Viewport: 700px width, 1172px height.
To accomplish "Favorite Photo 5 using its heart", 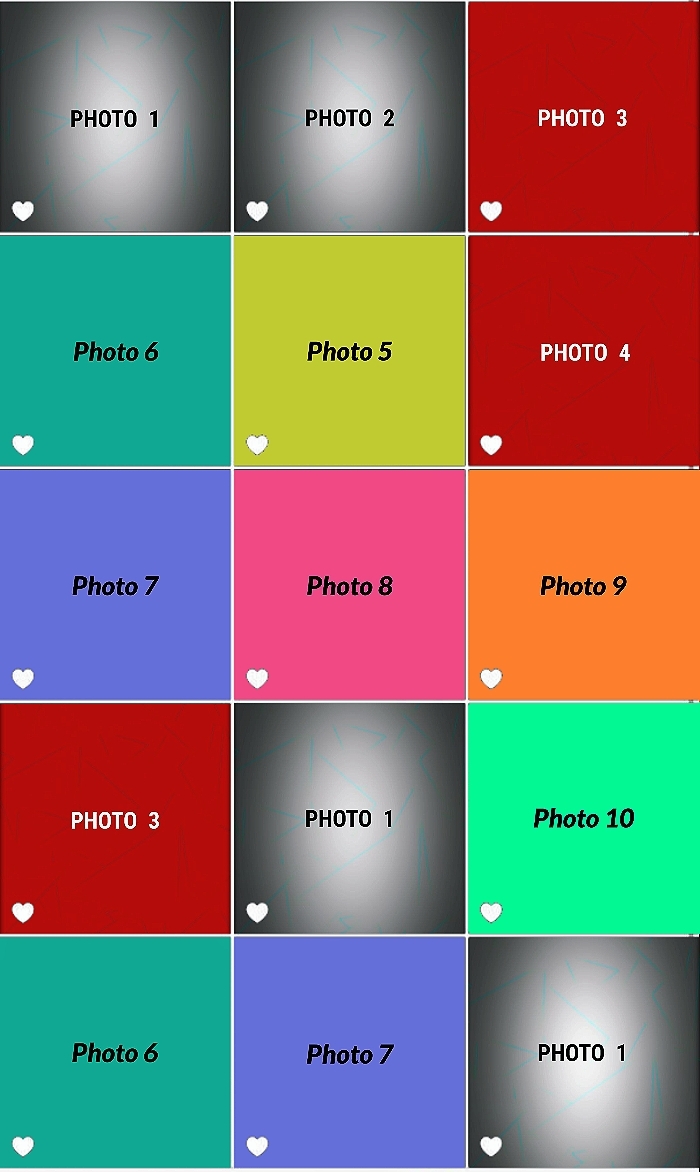I will coord(257,445).
